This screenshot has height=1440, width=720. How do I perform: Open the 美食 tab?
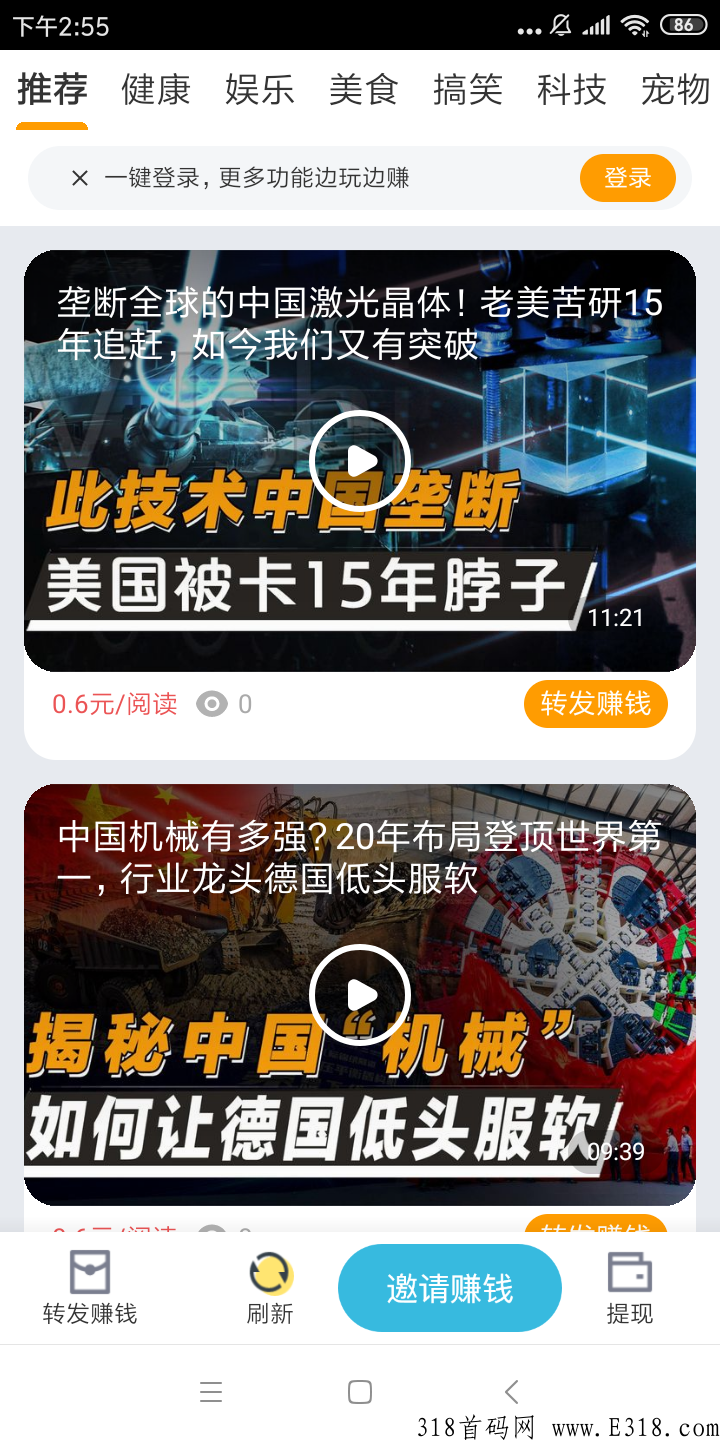point(364,90)
